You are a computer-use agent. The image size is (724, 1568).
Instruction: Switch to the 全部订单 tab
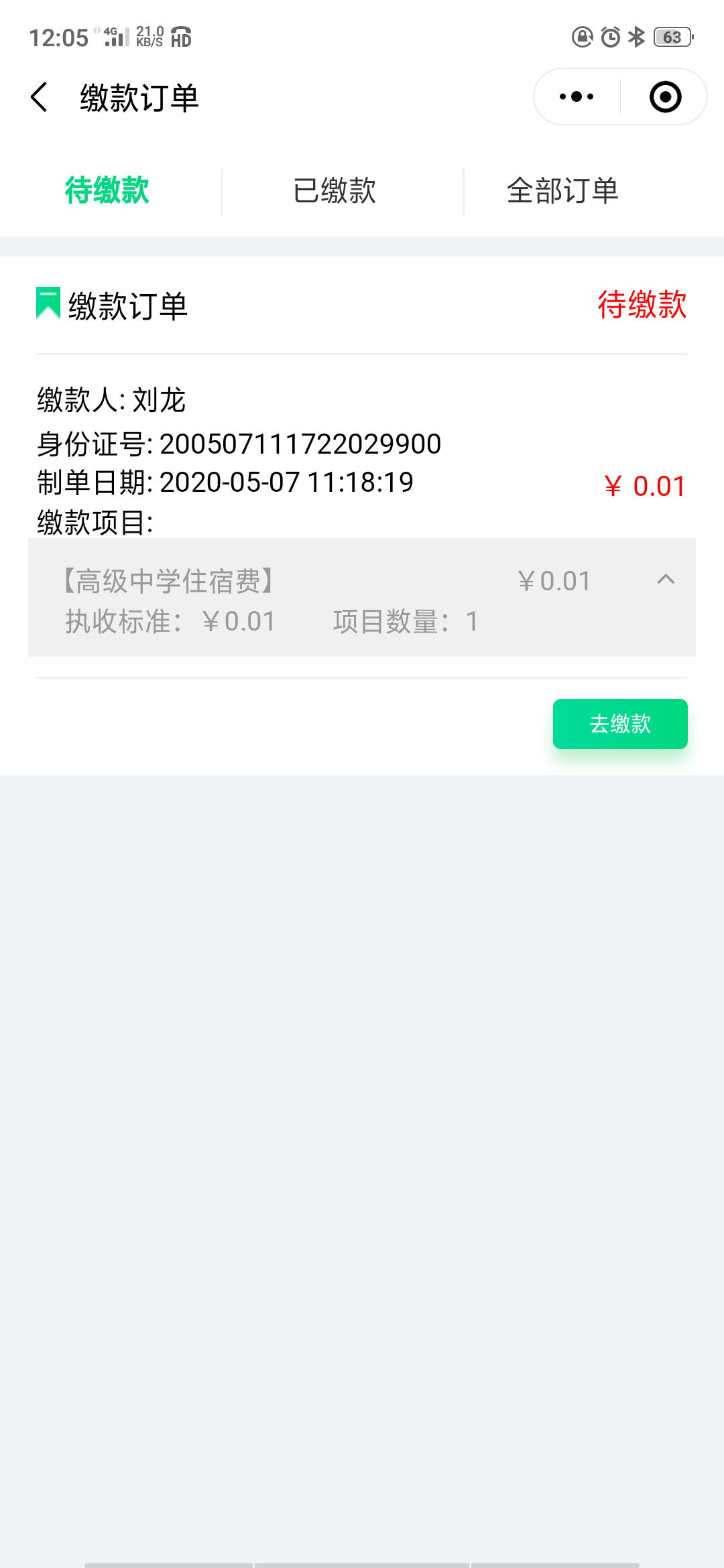(562, 191)
